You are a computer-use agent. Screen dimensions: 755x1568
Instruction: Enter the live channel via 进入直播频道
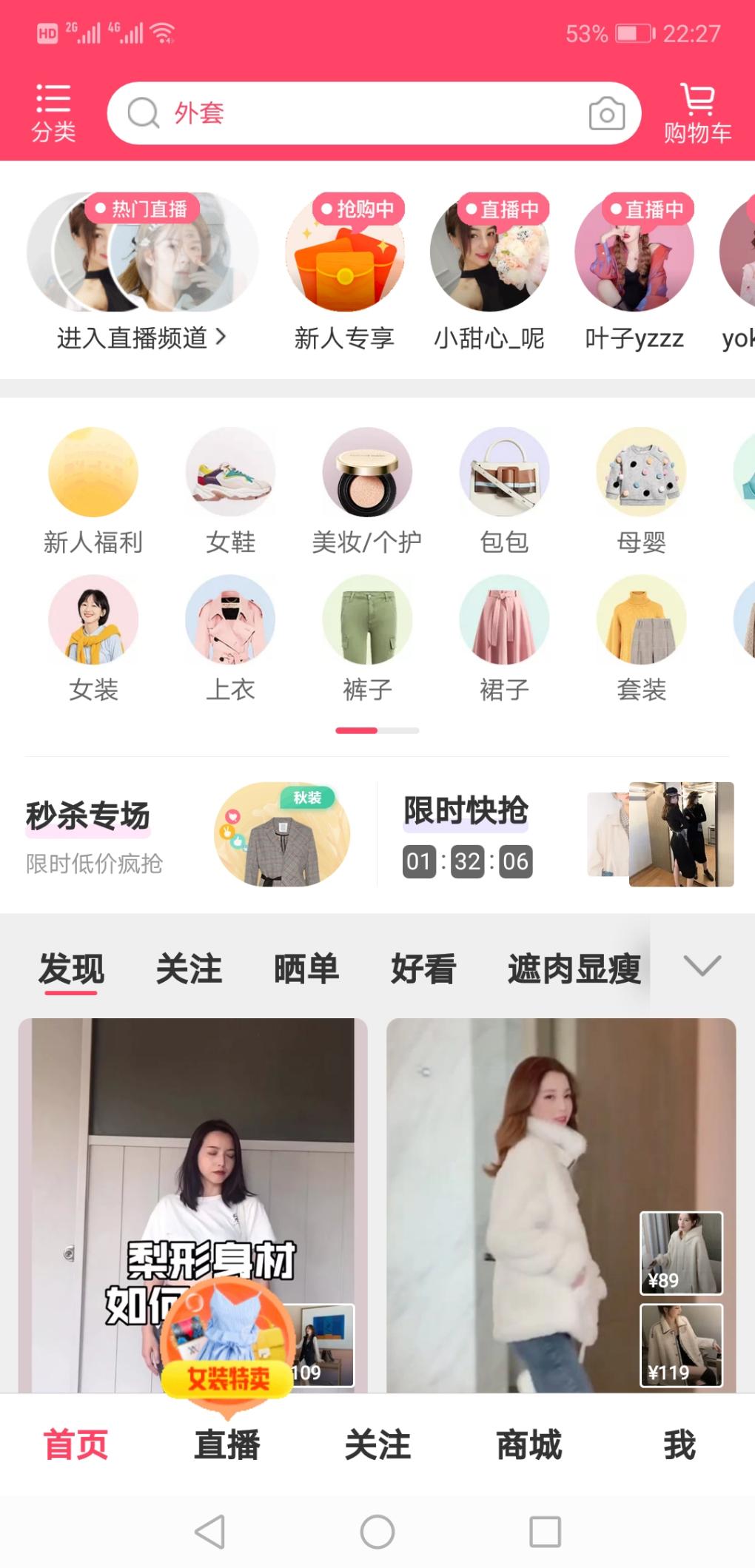tap(141, 338)
